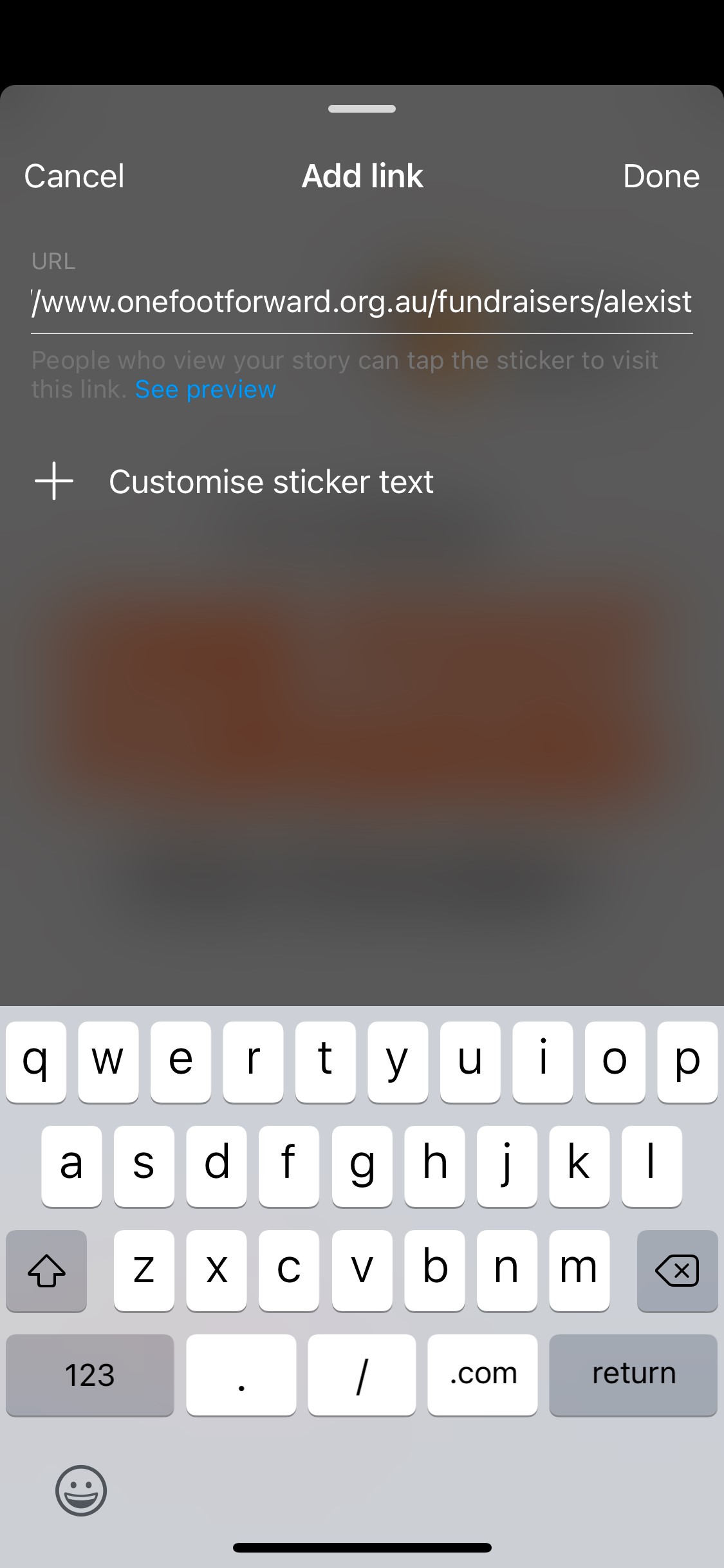Viewport: 724px width, 1568px height.
Task: Insert .com with the keyboard shortcut
Action: coord(483,1375)
